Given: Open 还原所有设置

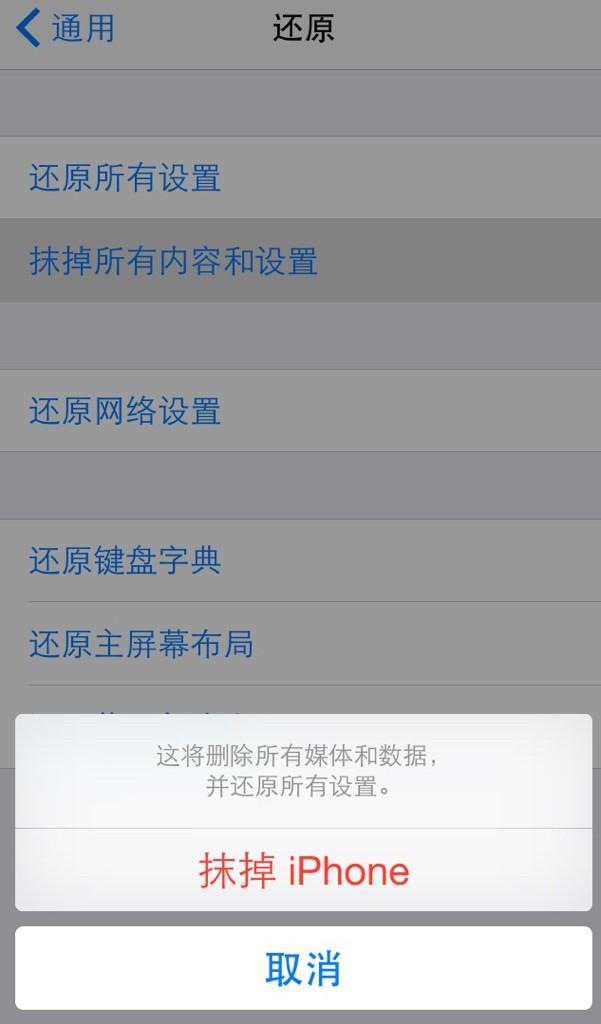Looking at the screenshot, I should click(300, 178).
